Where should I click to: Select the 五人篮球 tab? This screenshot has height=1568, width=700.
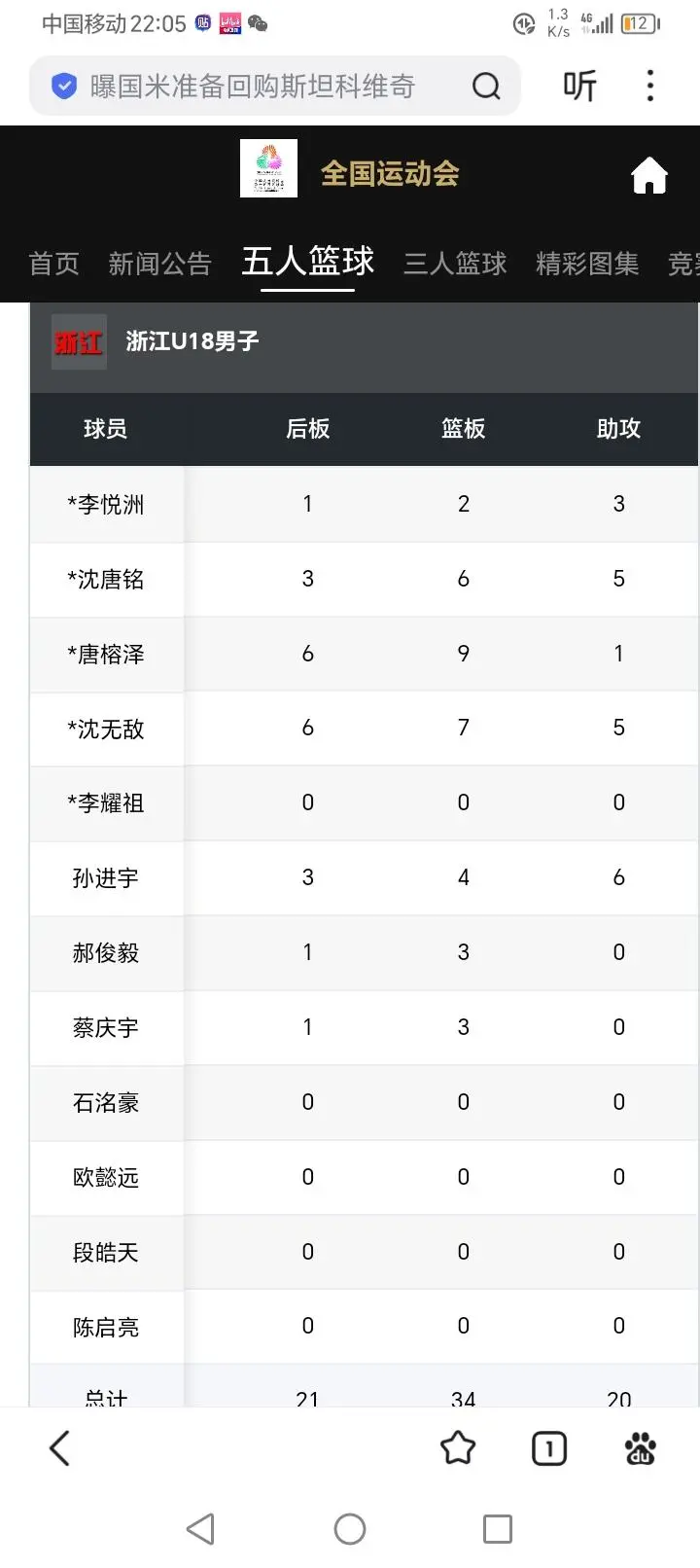point(308,262)
